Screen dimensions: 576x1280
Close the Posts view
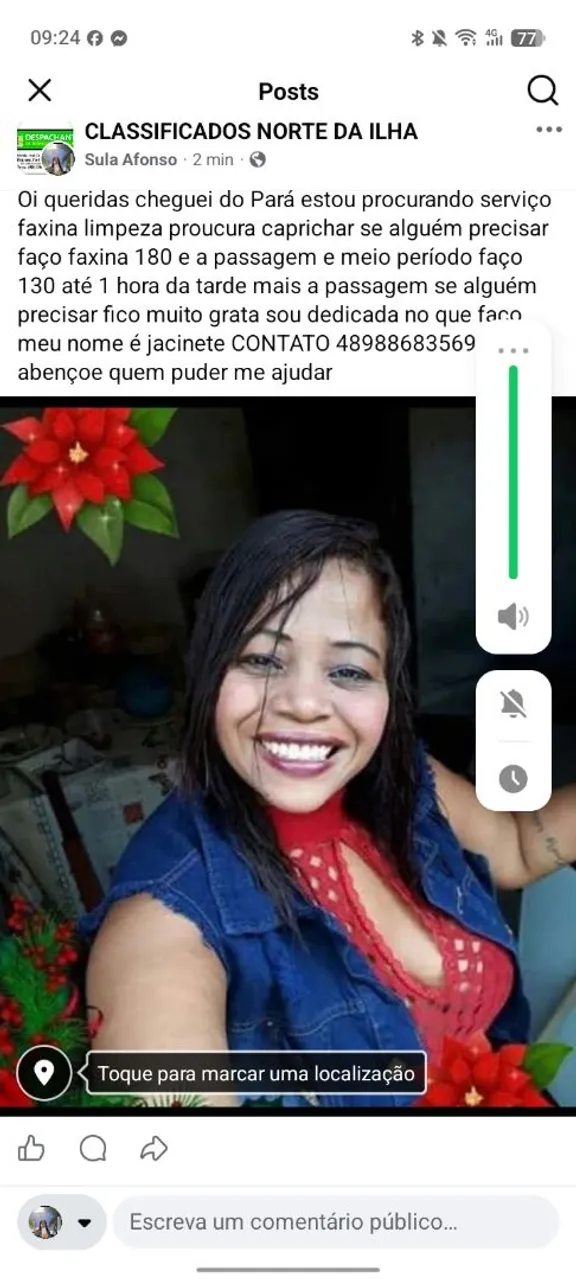(x=39, y=91)
